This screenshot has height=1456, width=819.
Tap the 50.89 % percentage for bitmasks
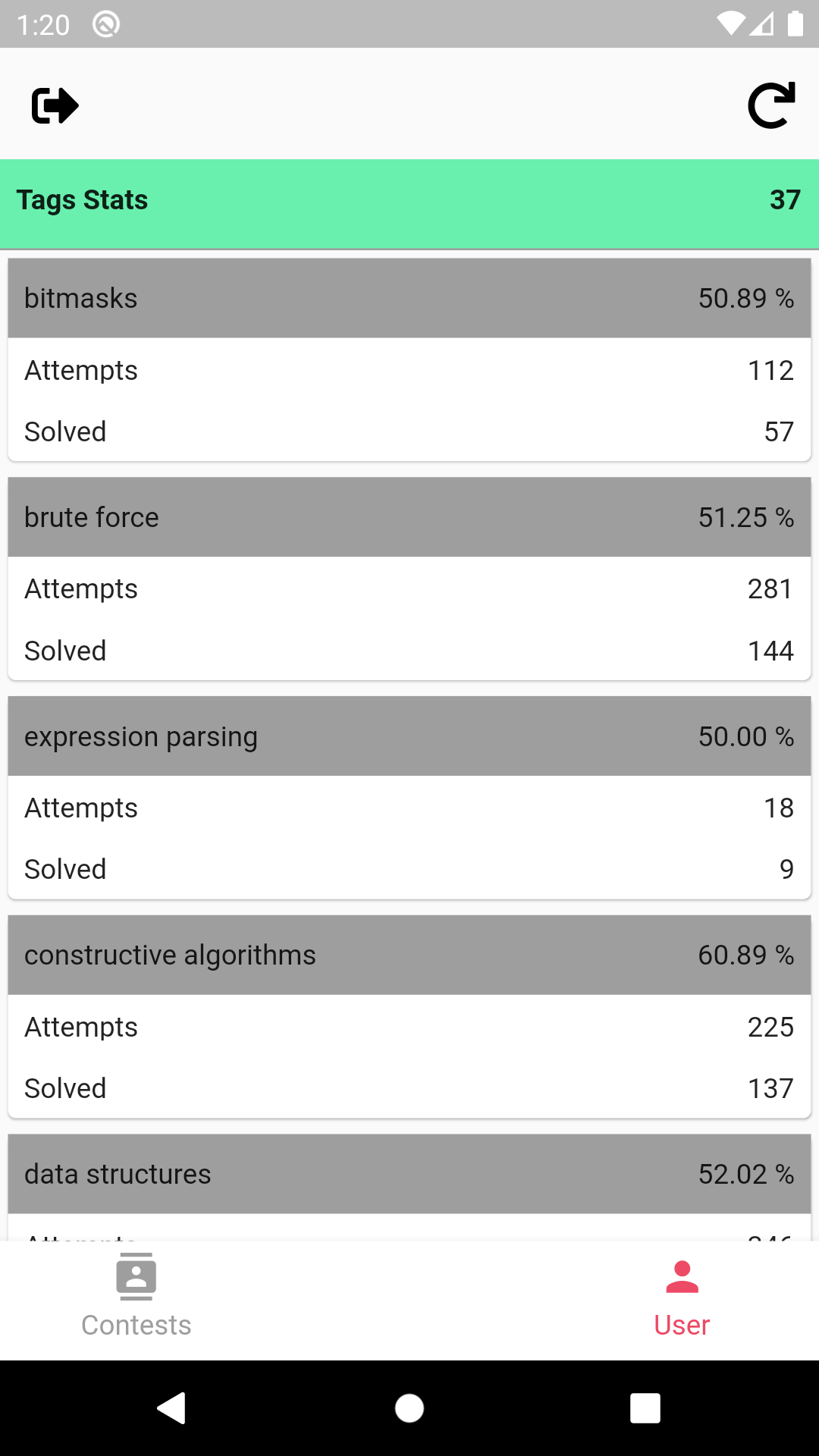(746, 297)
